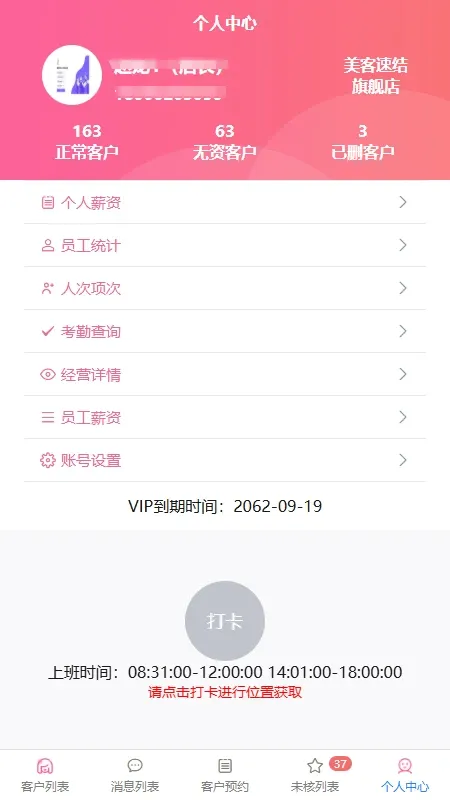Screen dimensions: 450x800
Task: Tap the profile avatar picture
Action: point(72,75)
